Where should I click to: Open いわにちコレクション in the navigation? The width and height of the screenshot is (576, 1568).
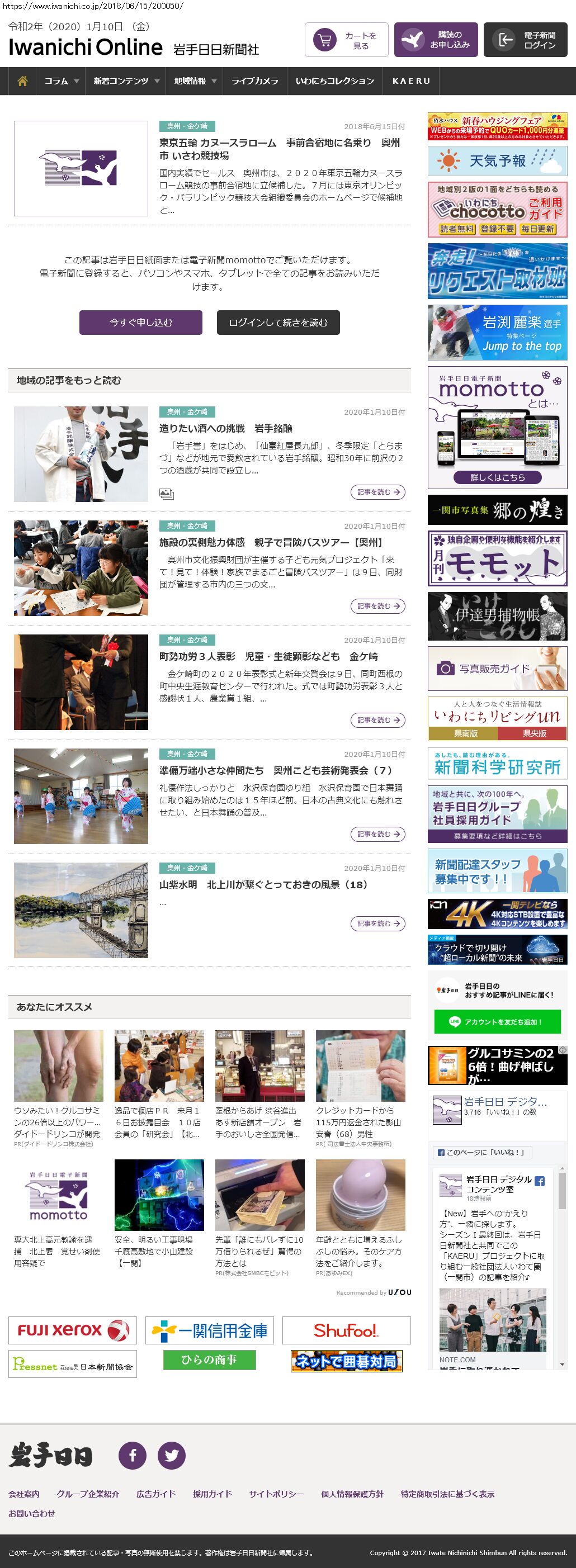(x=334, y=81)
